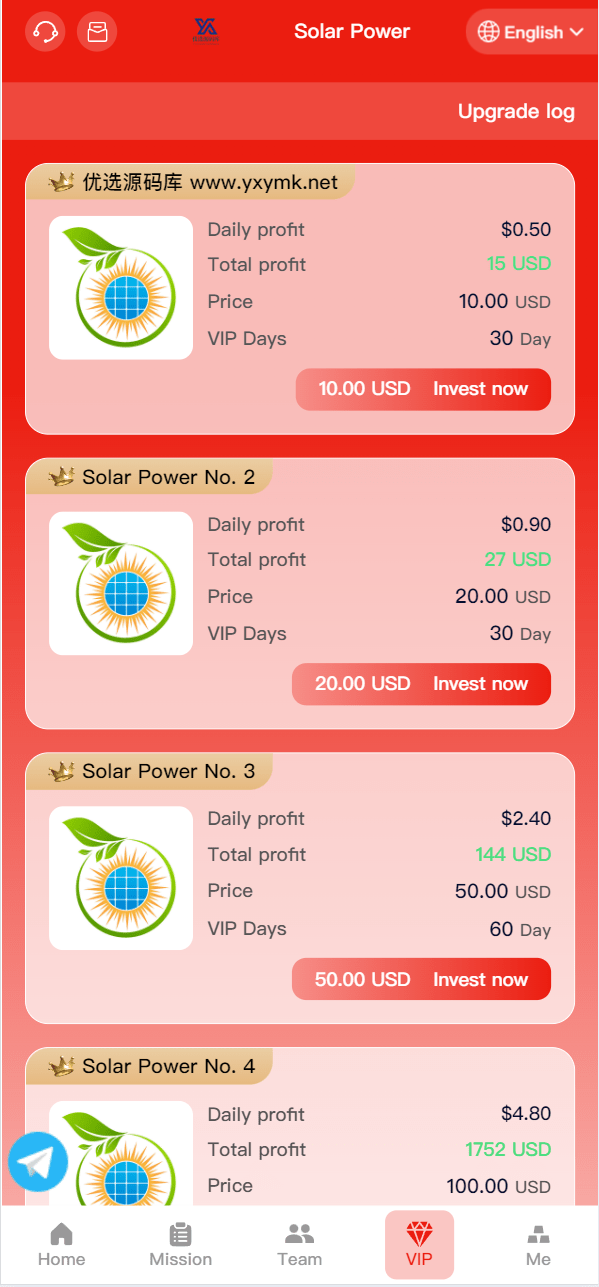Open the English language dropdown
Viewport: 599px width, 1287px height.
point(531,32)
